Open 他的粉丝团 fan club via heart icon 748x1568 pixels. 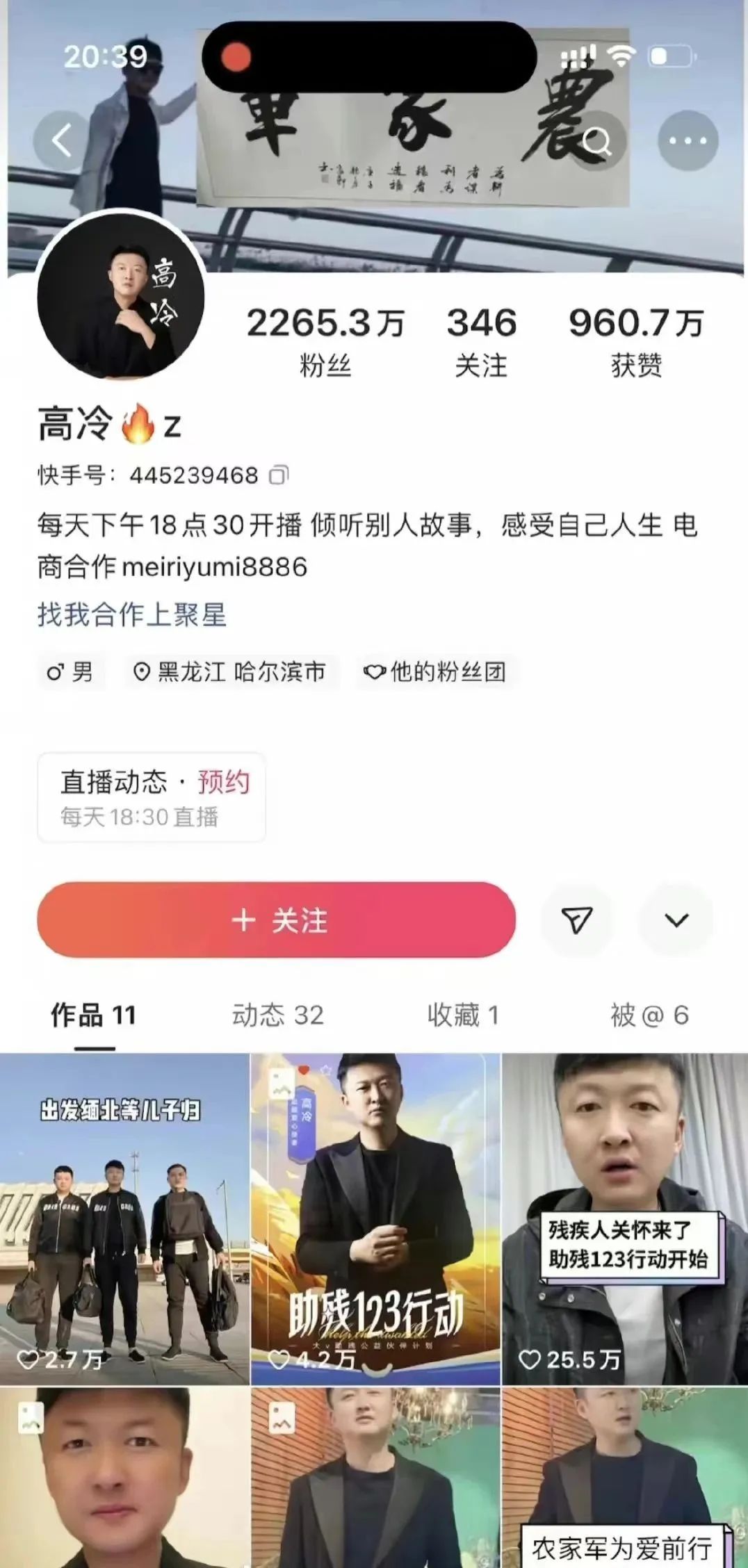(437, 672)
